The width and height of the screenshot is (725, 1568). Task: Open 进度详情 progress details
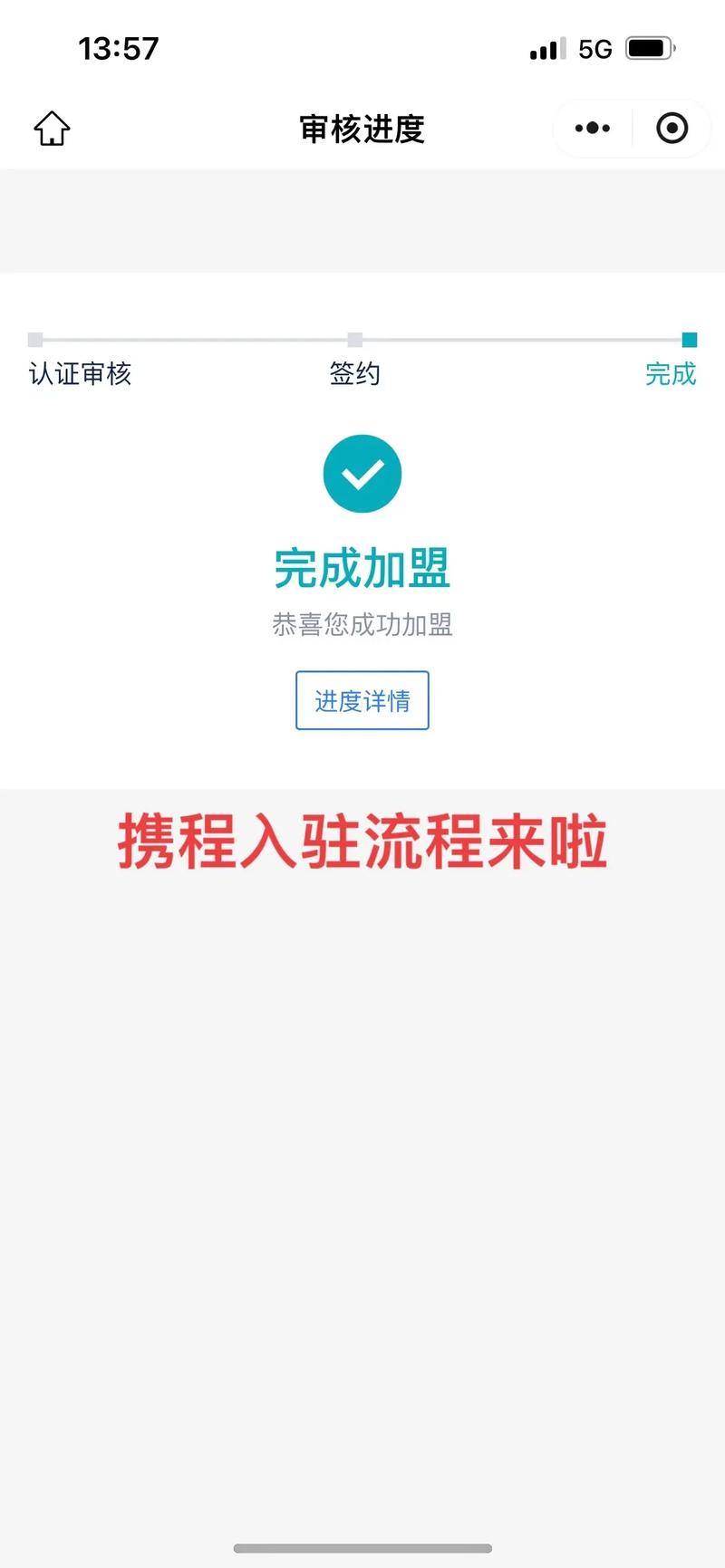(362, 700)
